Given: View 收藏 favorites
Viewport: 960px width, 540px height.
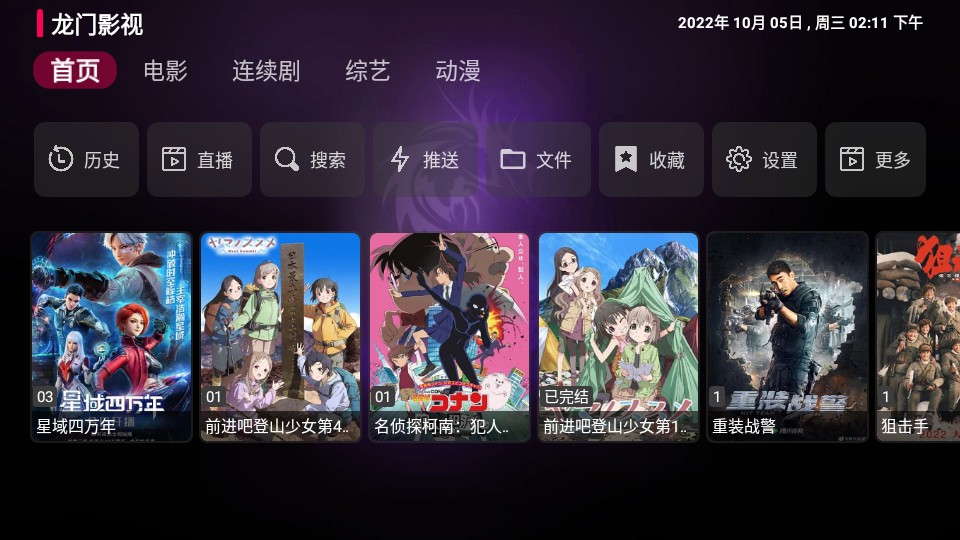Looking at the screenshot, I should pos(650,159).
